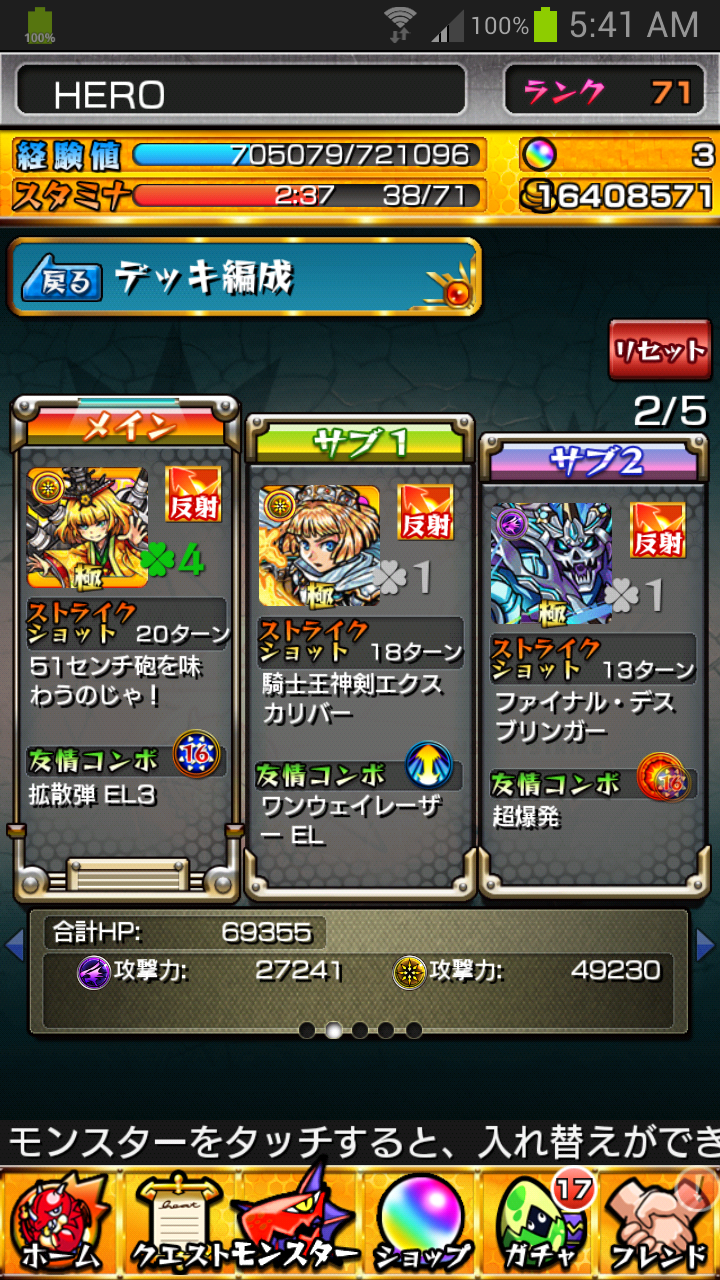The height and width of the screenshot is (1280, 720).
Task: Show the next deck with right arrow
Action: click(706, 944)
